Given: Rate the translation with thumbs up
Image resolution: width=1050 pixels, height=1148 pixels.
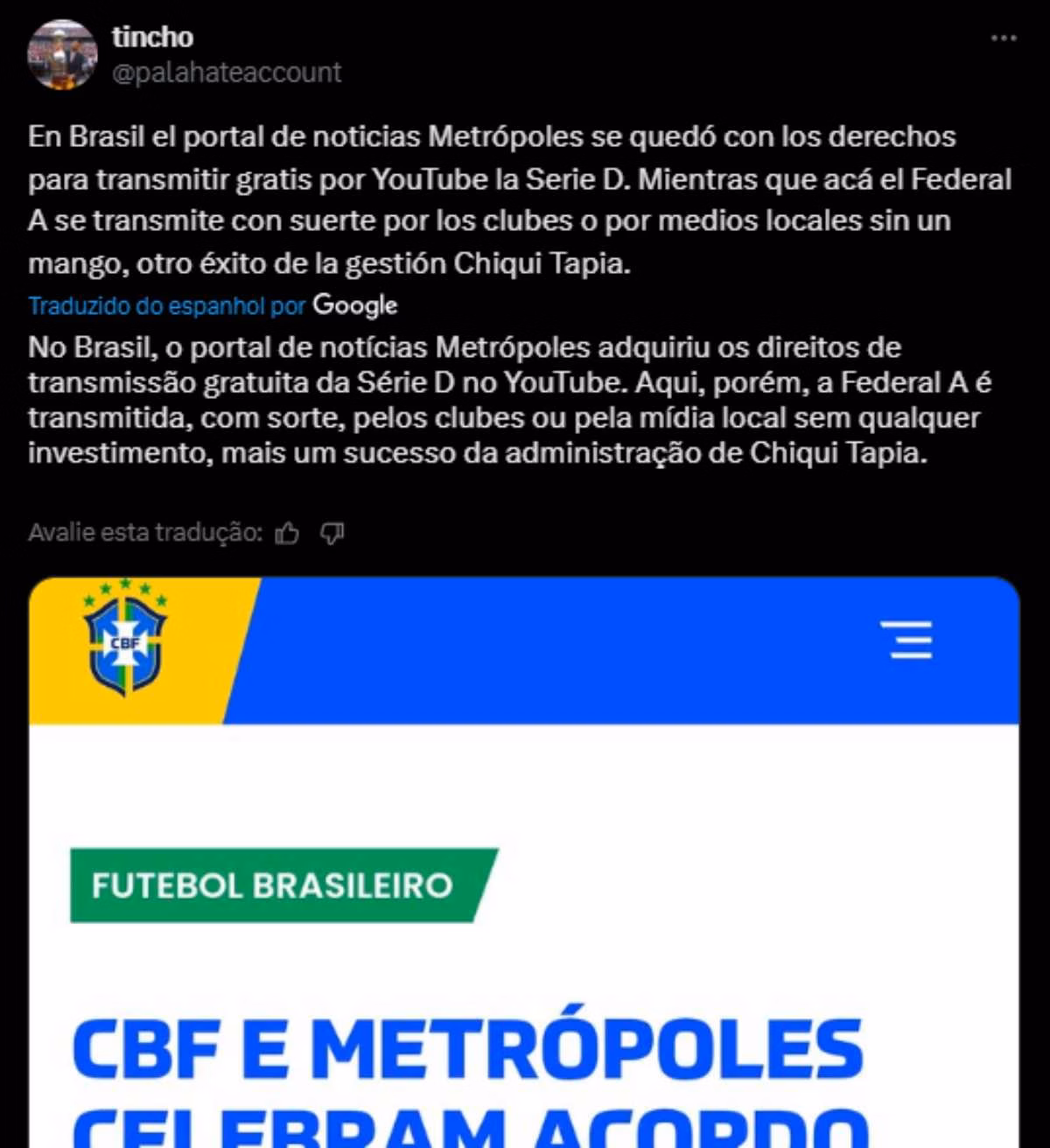Looking at the screenshot, I should click(287, 533).
